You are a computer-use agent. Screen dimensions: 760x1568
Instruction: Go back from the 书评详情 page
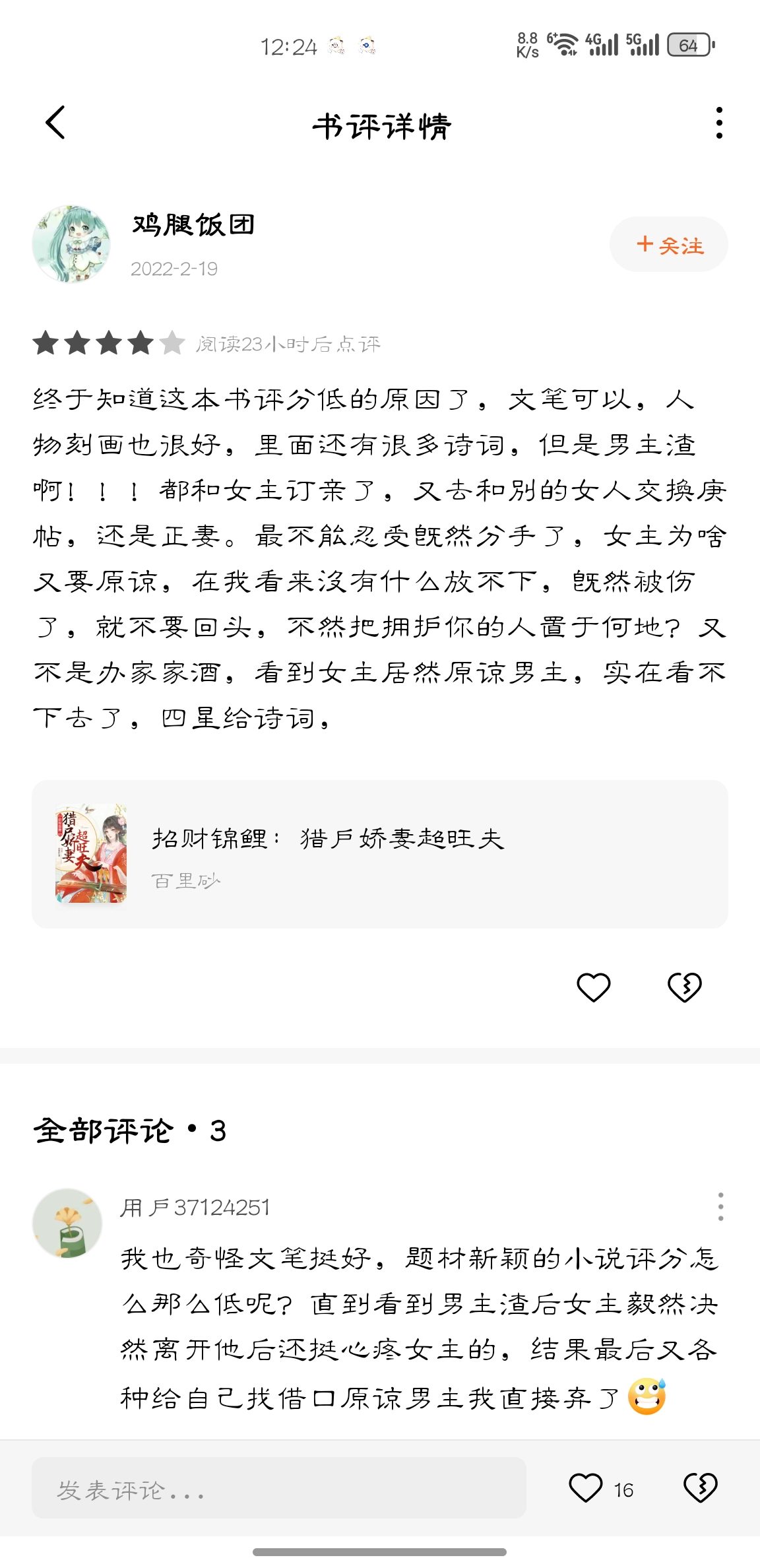pyautogui.click(x=55, y=123)
